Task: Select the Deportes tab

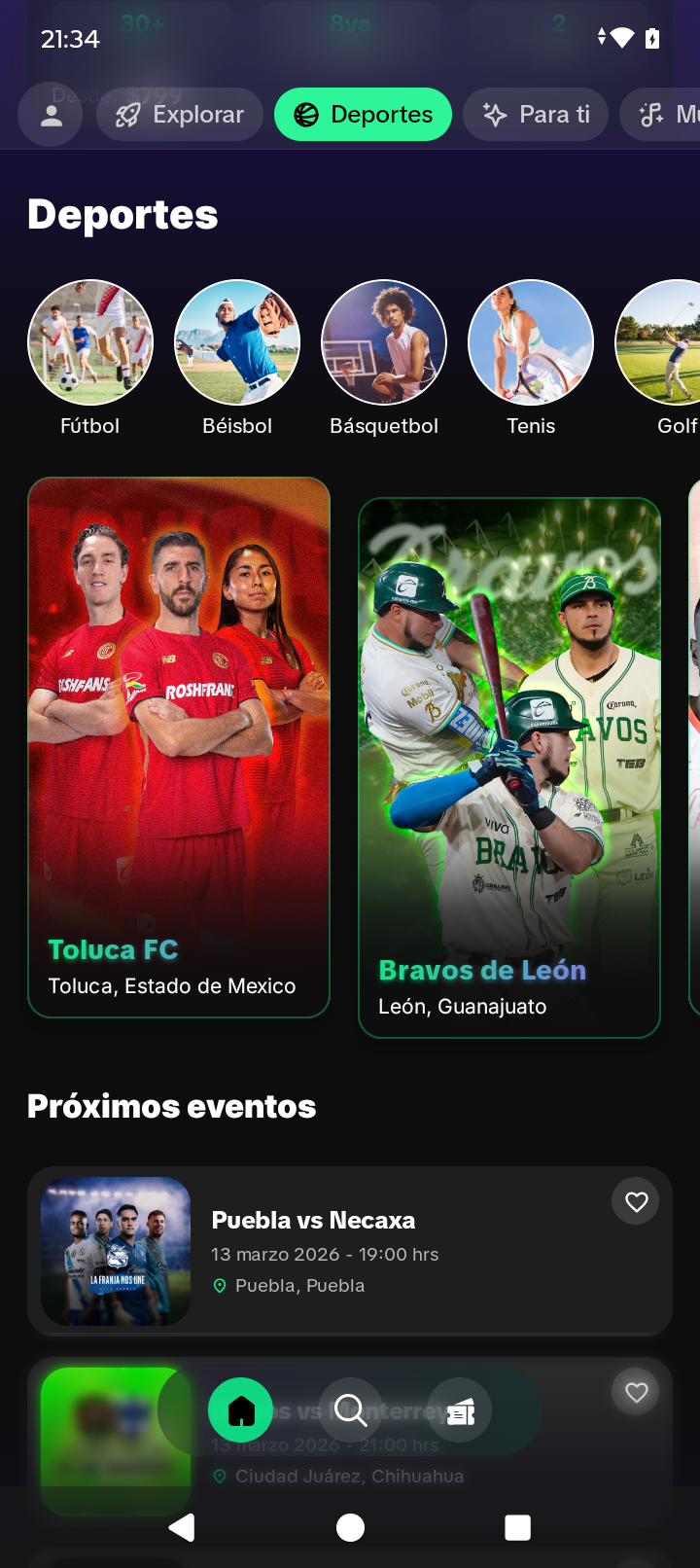Action: pos(363,115)
